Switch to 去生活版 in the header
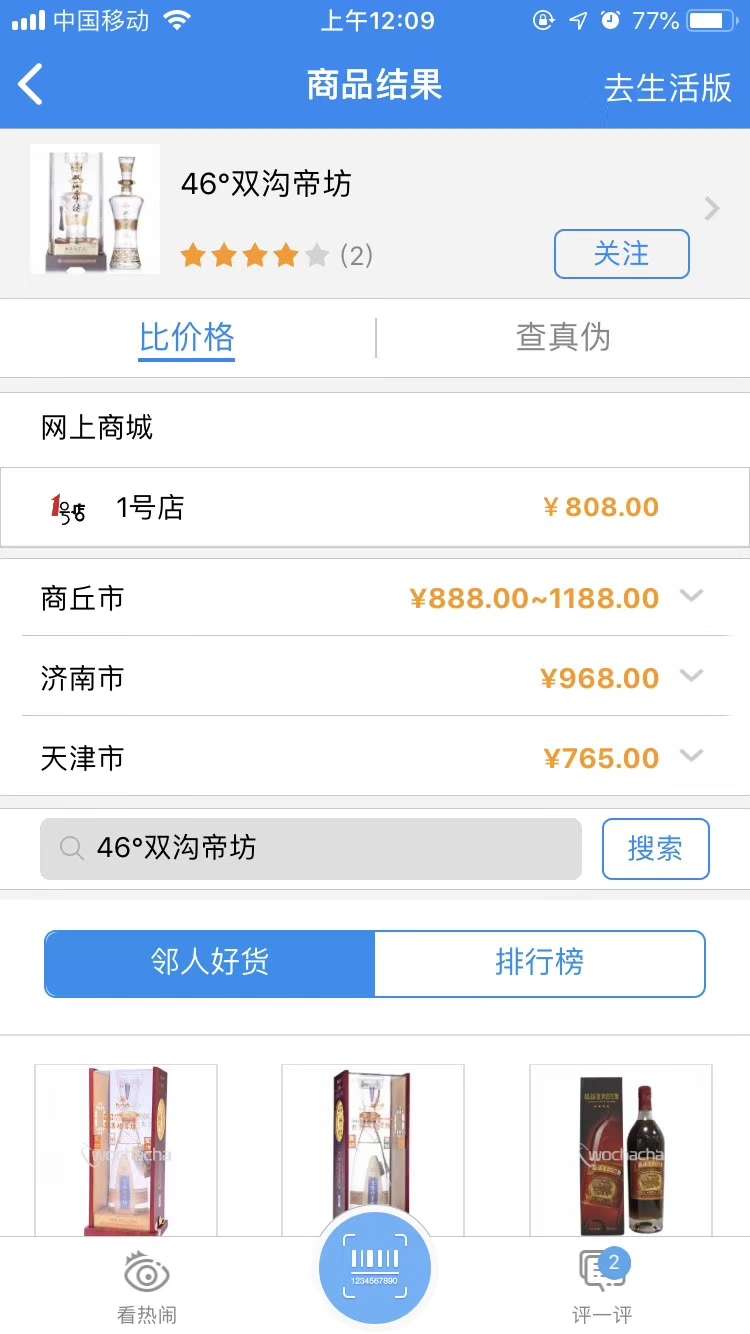750x1334 pixels. click(x=668, y=88)
